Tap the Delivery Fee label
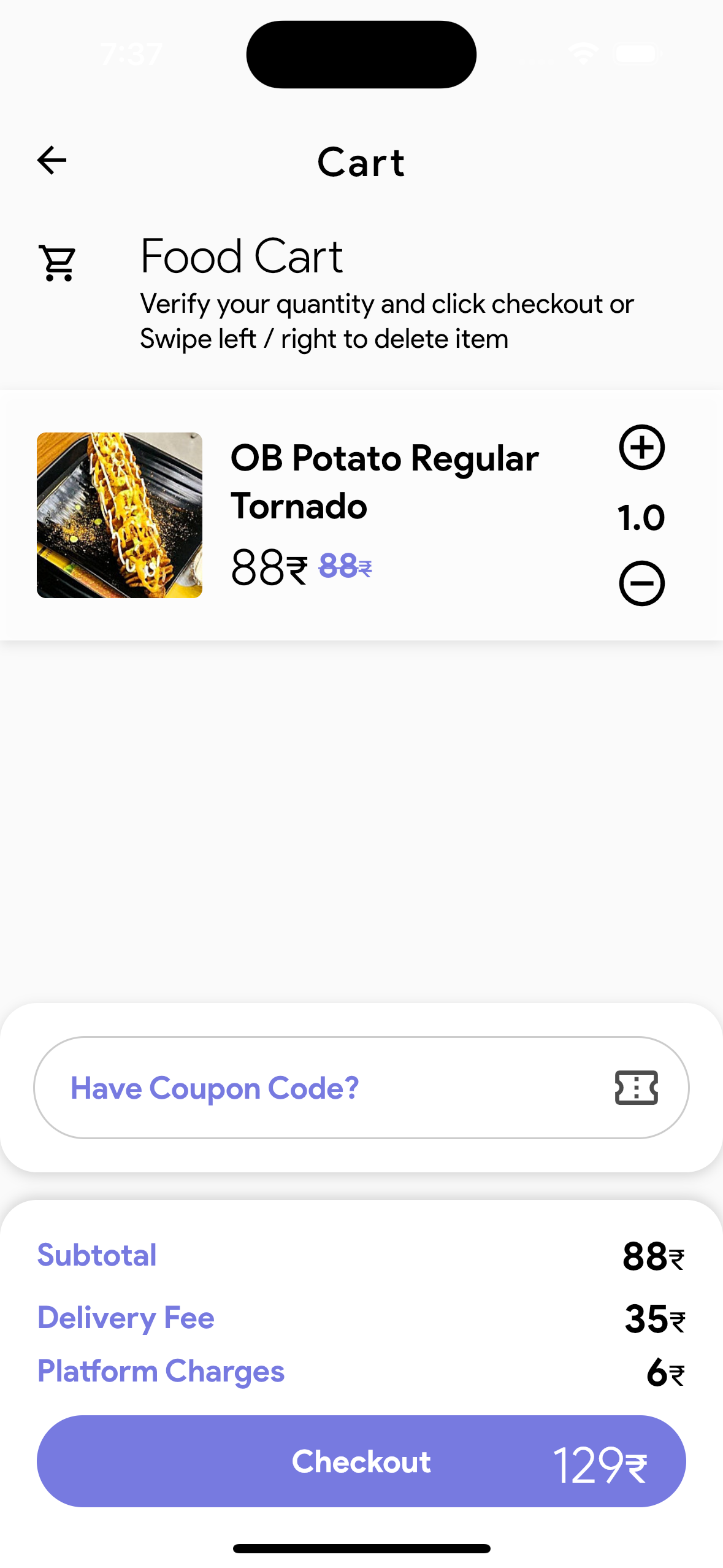The image size is (723, 1568). pos(126,1317)
